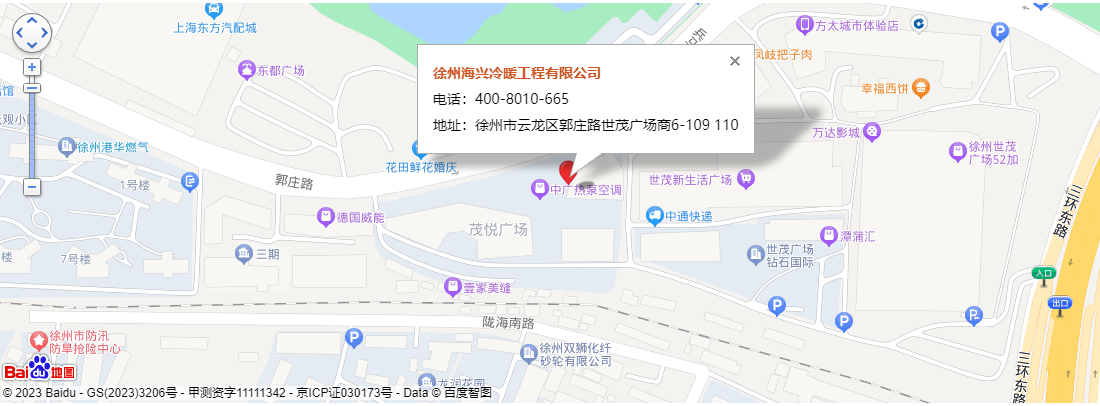
Task: Select the 徐州港华燃气 place marker
Action: tap(67, 147)
